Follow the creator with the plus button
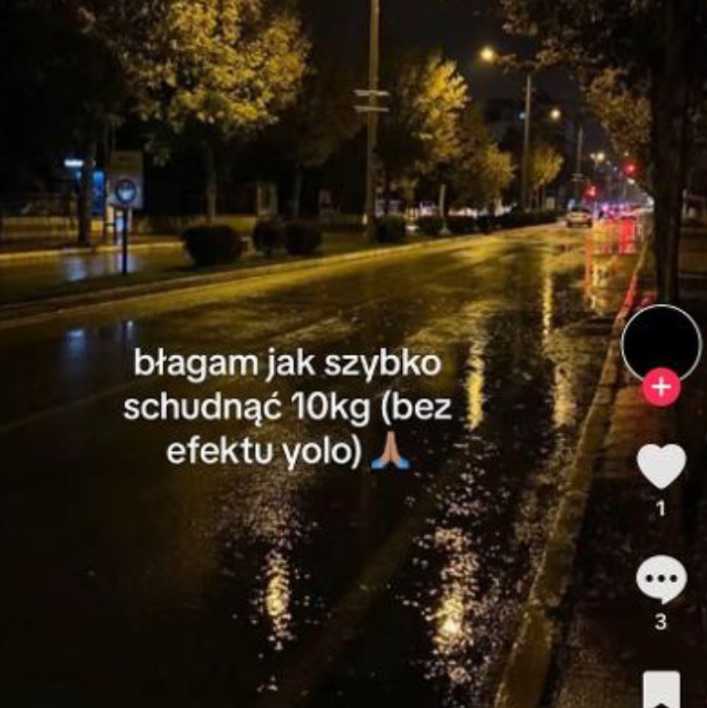The image size is (707, 708). point(661,387)
